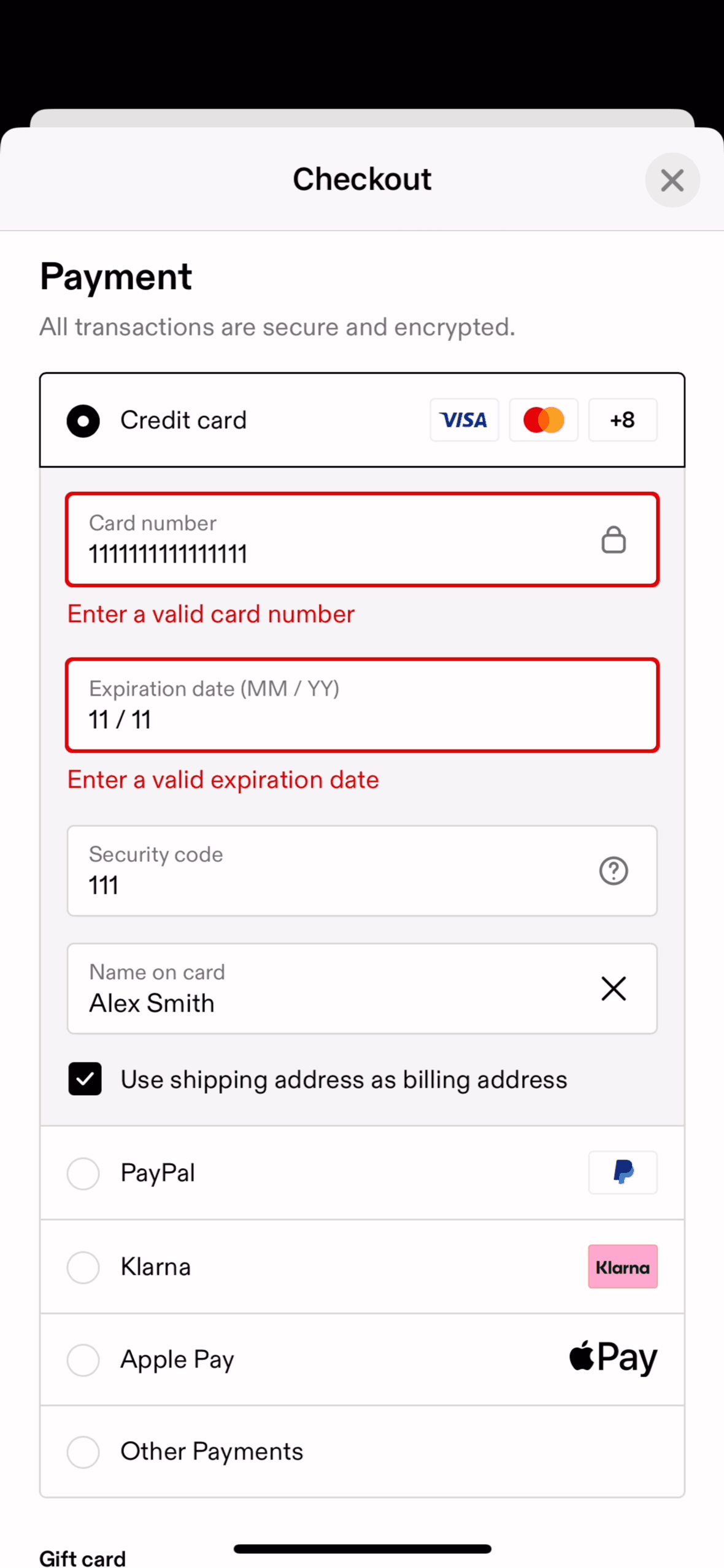Pick Apple Pay as payment method
The width and height of the screenshot is (724, 1568).
click(x=83, y=1360)
